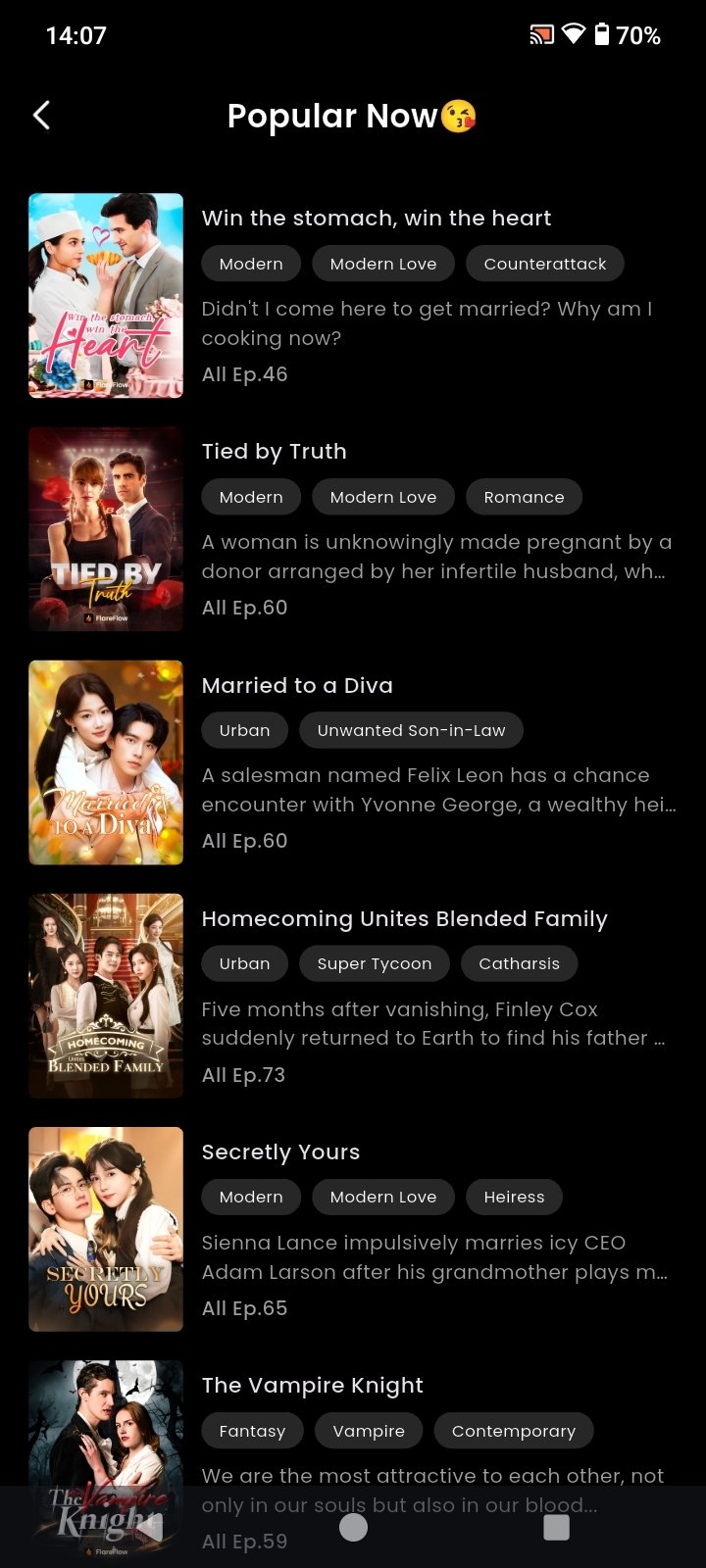Open The Vampire Knight series
The image size is (706, 1568).
[312, 1386]
